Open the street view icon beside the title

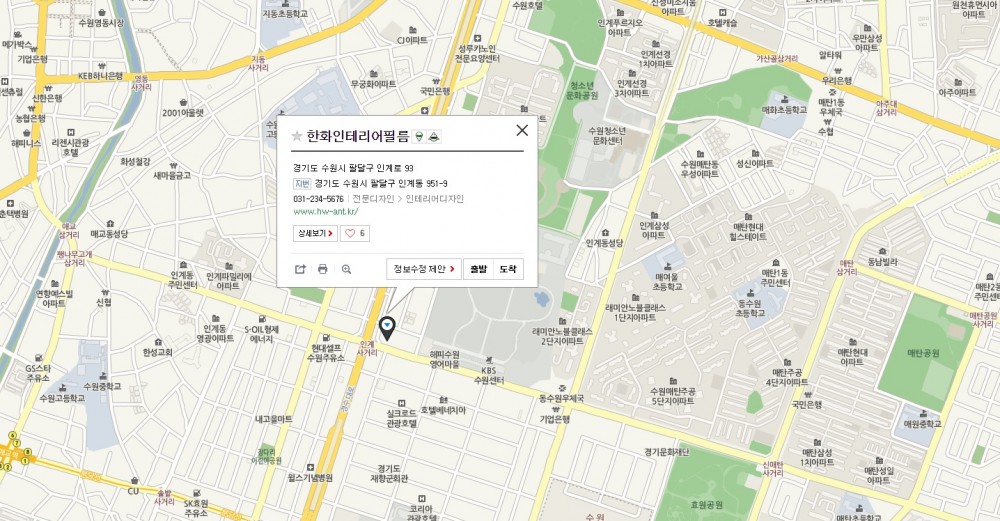click(419, 136)
